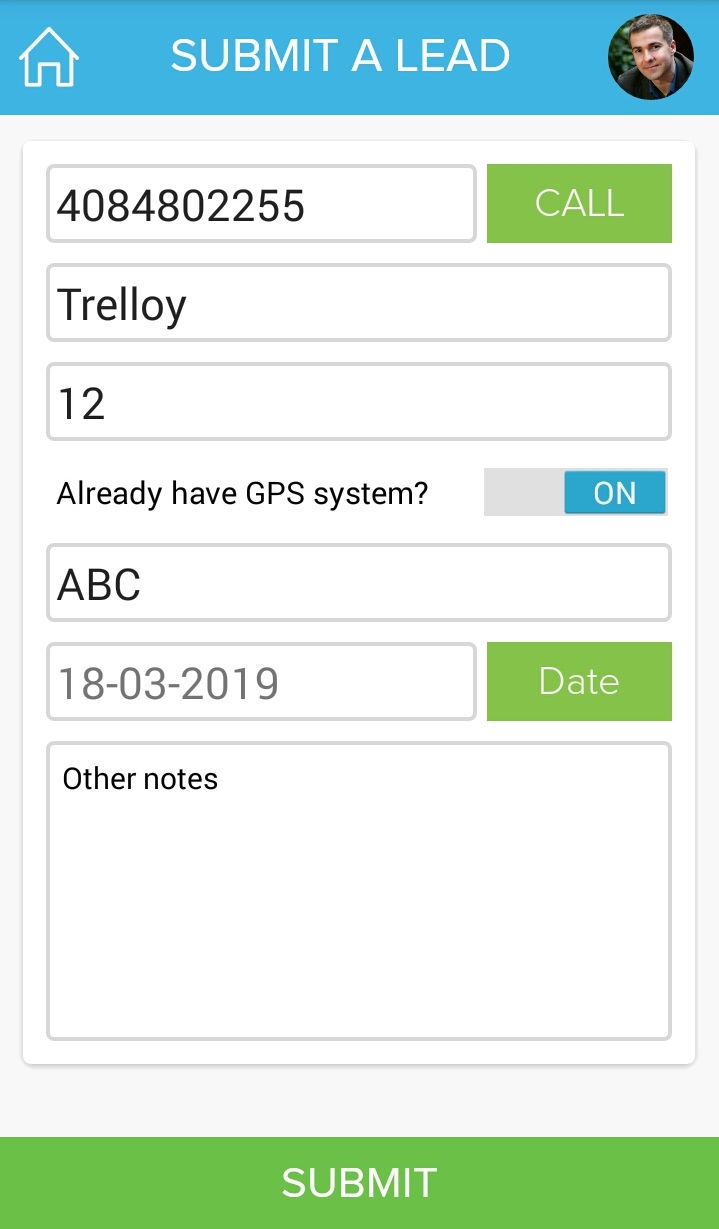
Task: Tap the green CALL button
Action: pyautogui.click(x=579, y=203)
